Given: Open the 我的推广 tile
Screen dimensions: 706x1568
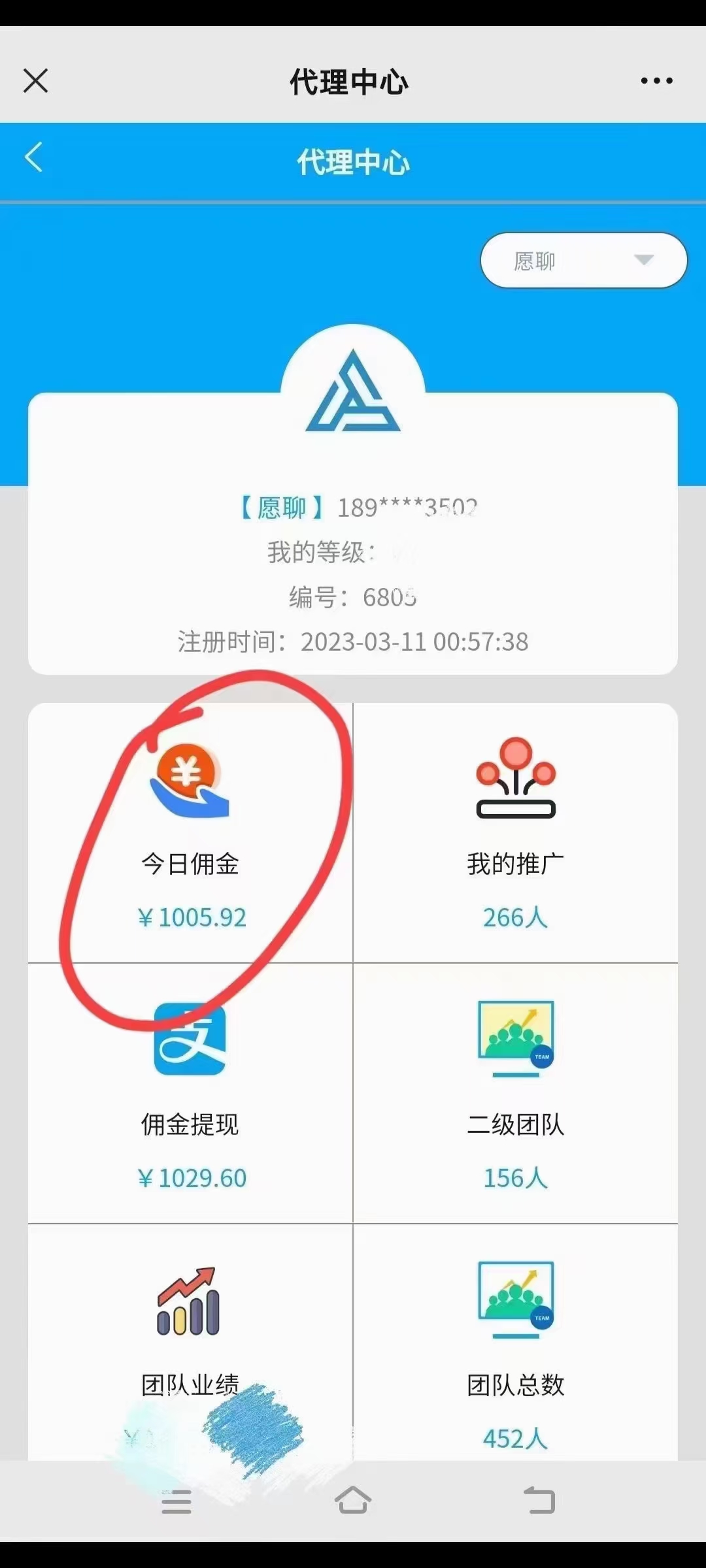Looking at the screenshot, I should point(516,832).
